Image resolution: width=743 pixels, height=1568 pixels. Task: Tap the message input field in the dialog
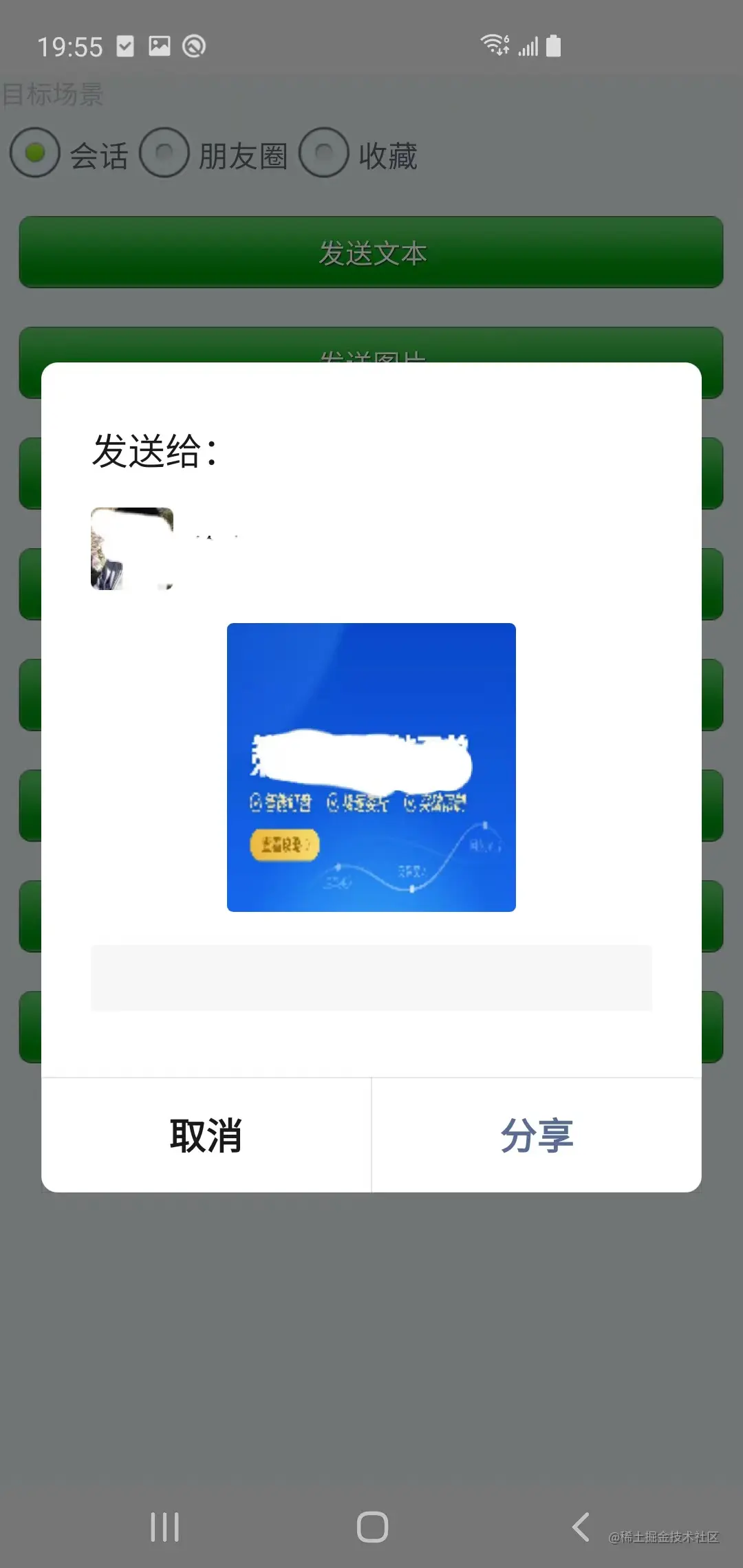[371, 978]
